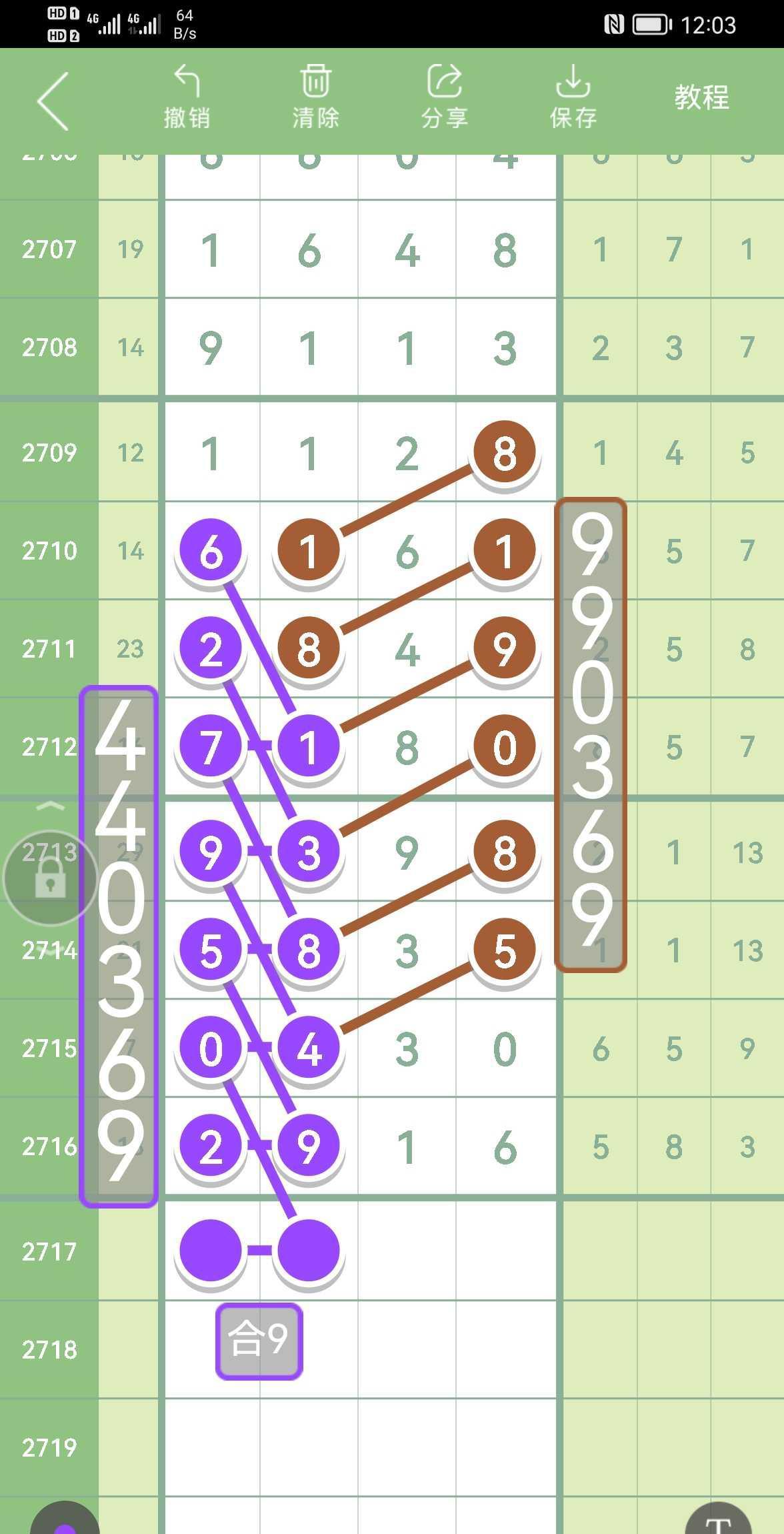Save the chart with 保存
This screenshot has height=1534, width=784.
[573, 97]
